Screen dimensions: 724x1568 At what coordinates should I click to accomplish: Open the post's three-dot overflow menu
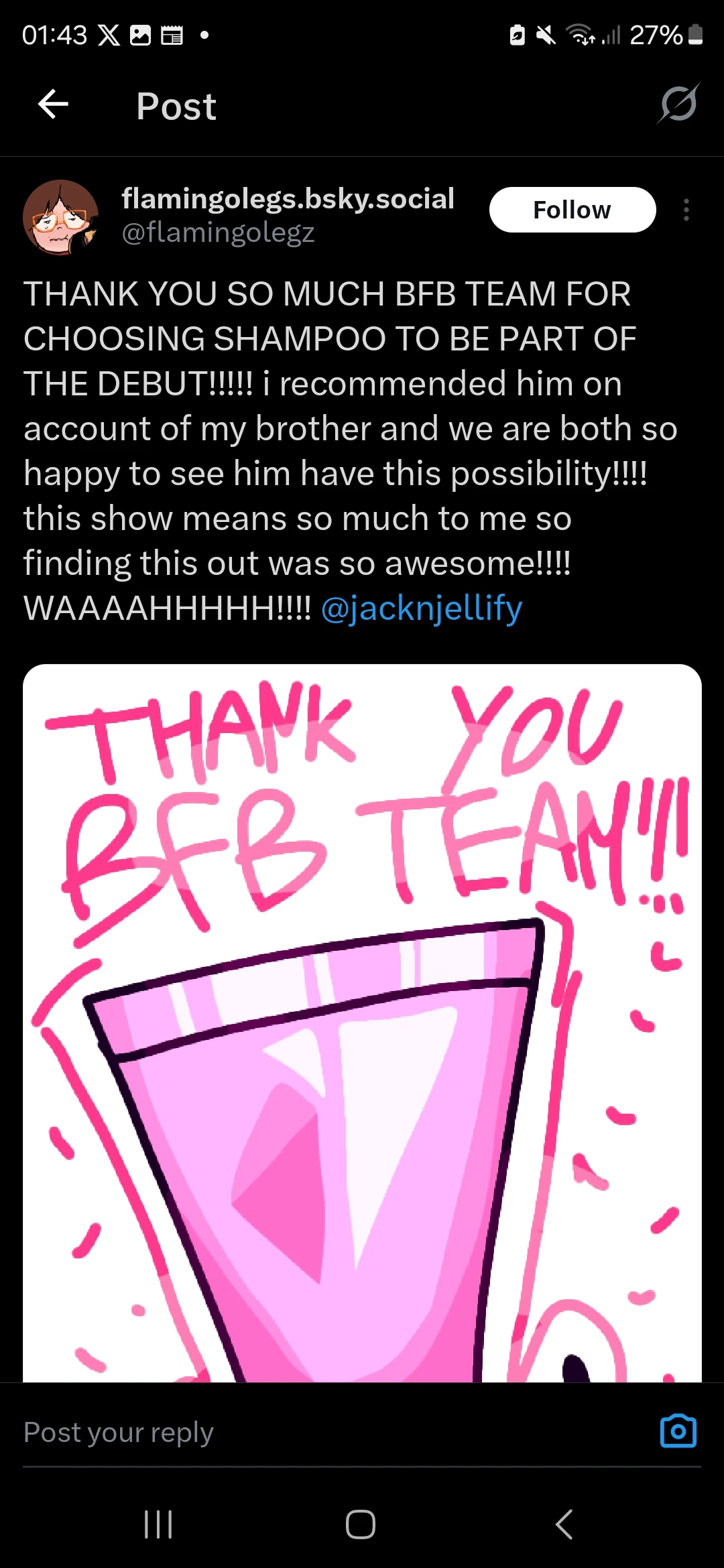coord(686,210)
